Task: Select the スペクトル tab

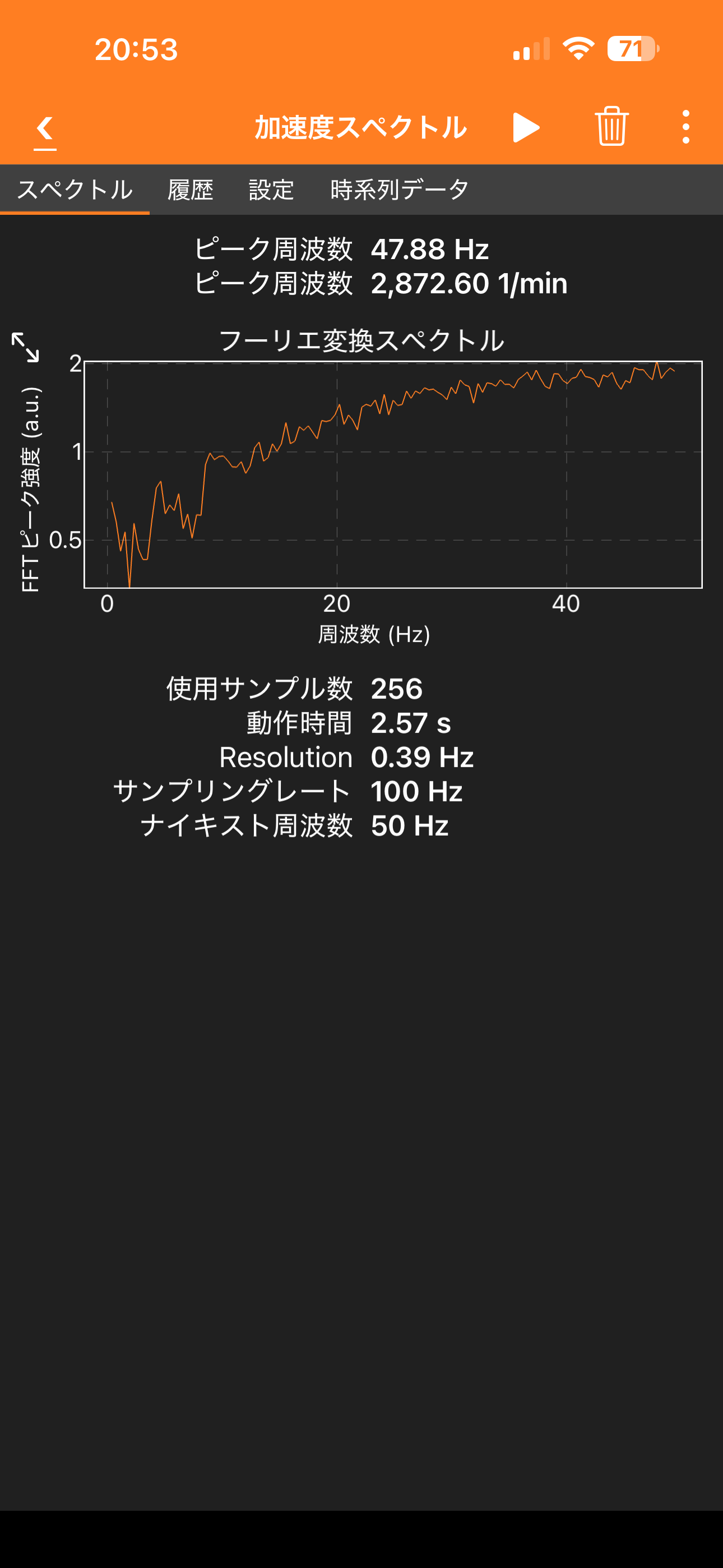Action: (74, 190)
